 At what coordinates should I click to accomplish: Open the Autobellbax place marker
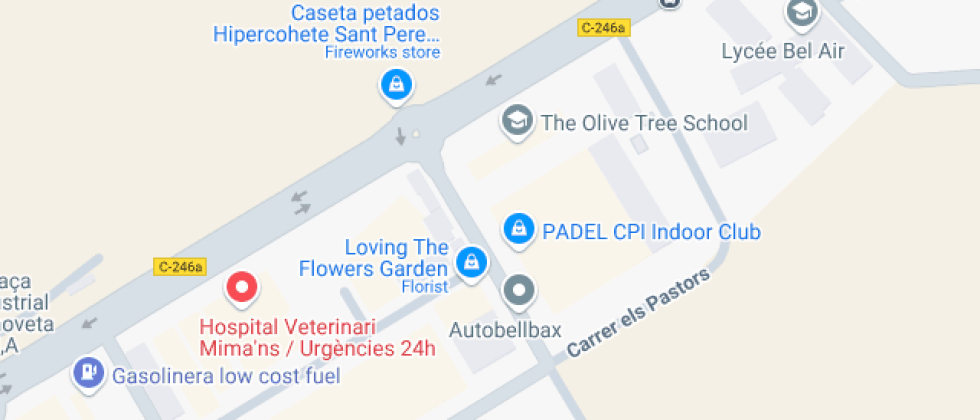tap(518, 291)
